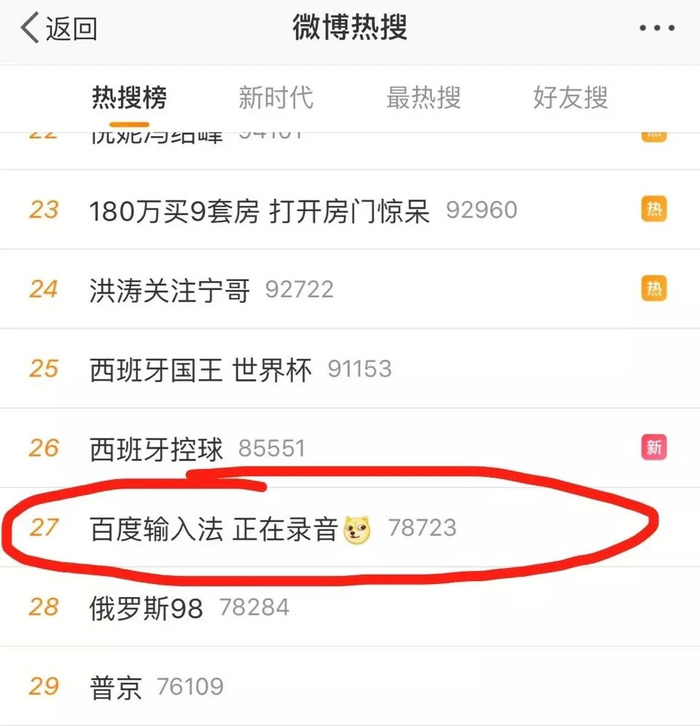
Task: Open trending topic 普京
Action: tap(116, 686)
